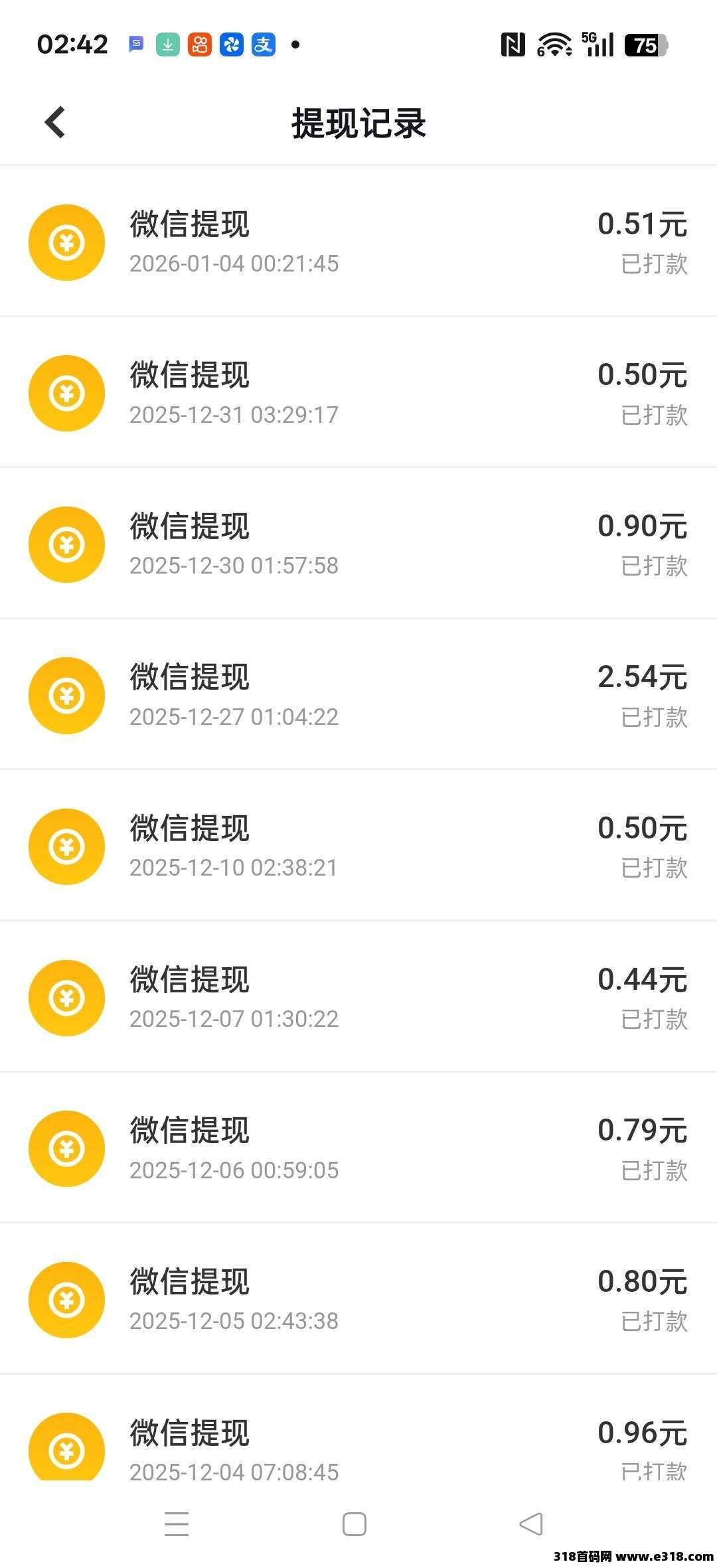Tap the Kuaishou notification icon in the status bar
The width and height of the screenshot is (717, 1568).
[x=200, y=45]
